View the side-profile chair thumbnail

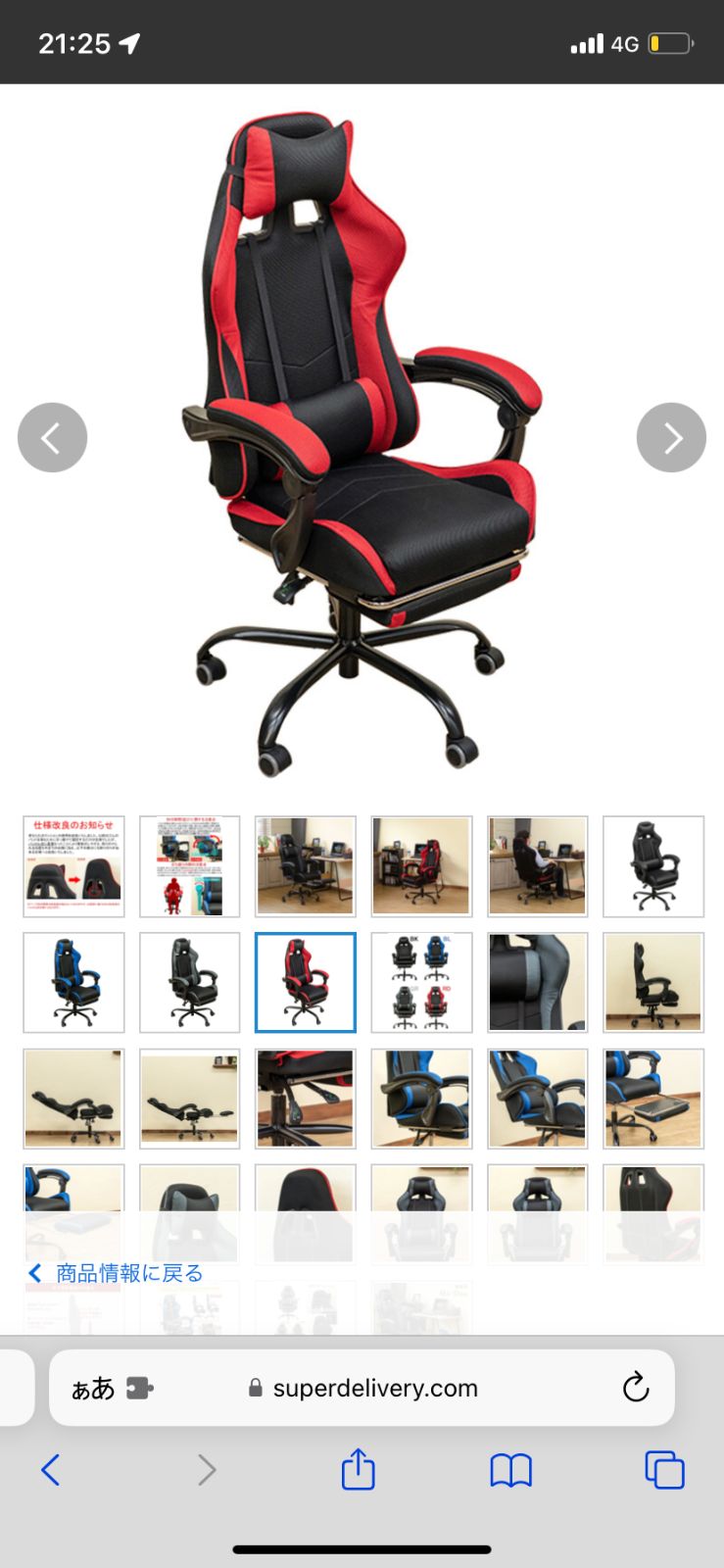pos(652,982)
